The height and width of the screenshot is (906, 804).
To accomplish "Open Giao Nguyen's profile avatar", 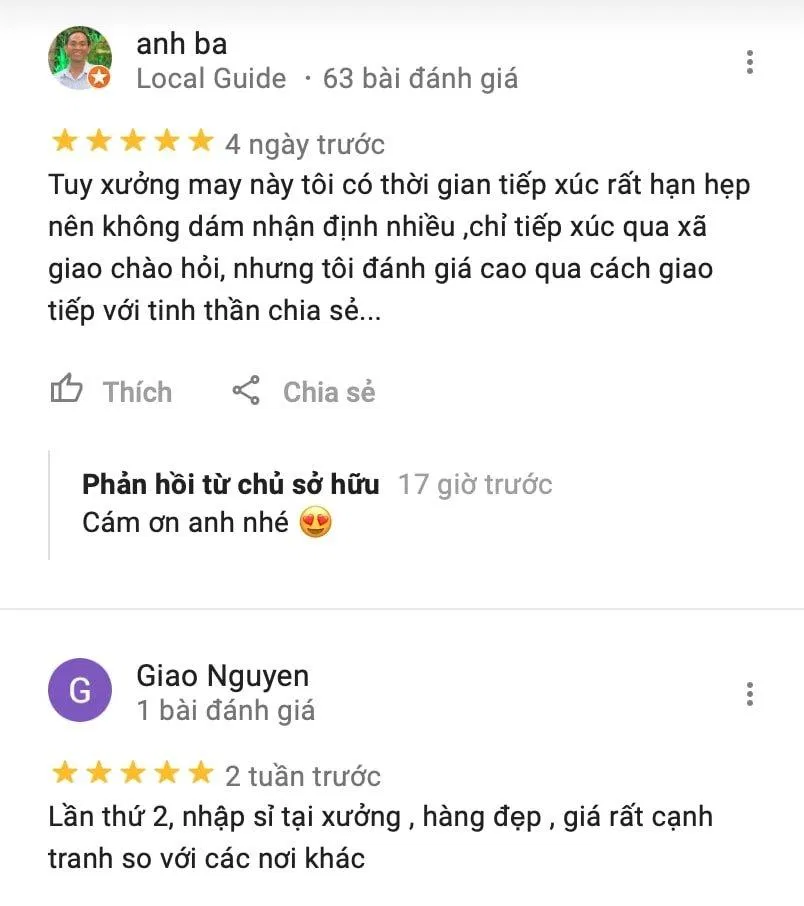I will click(81, 691).
